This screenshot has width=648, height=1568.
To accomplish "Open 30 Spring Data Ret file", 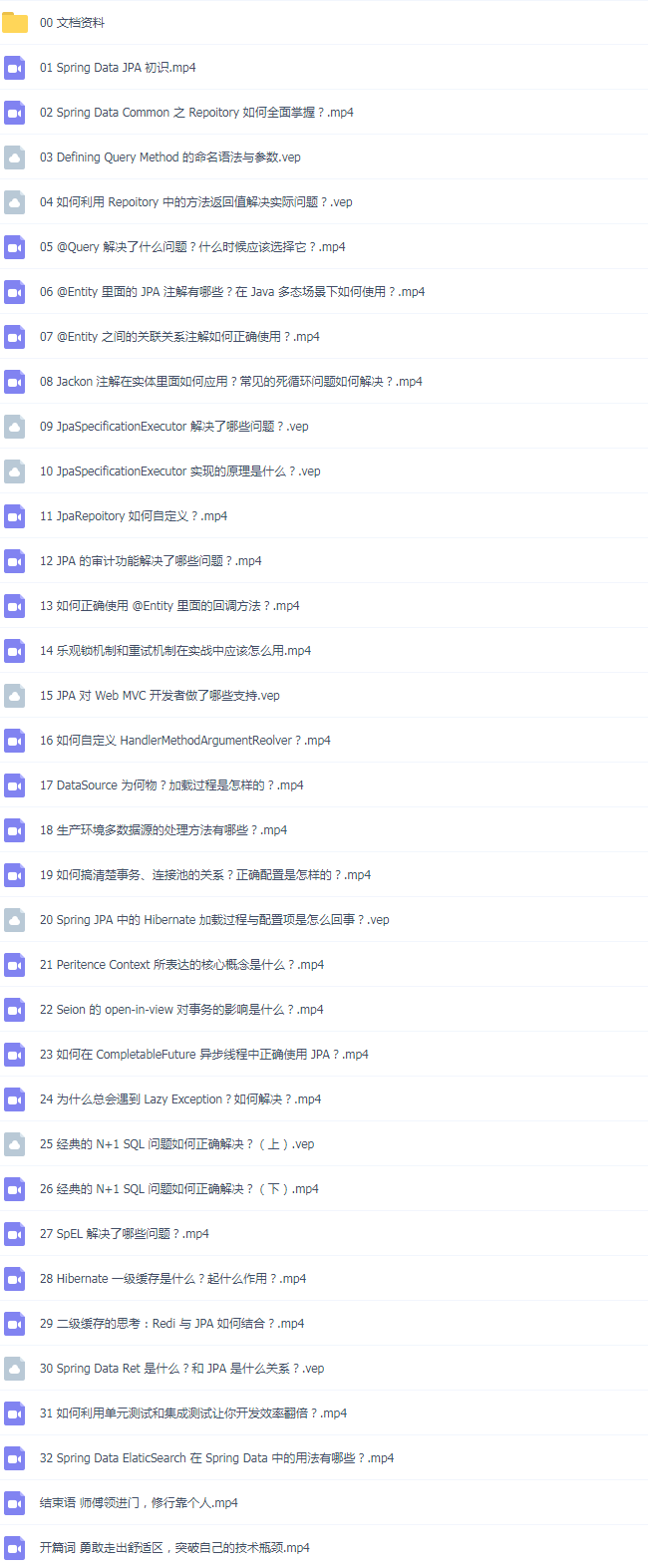I will click(181, 1369).
